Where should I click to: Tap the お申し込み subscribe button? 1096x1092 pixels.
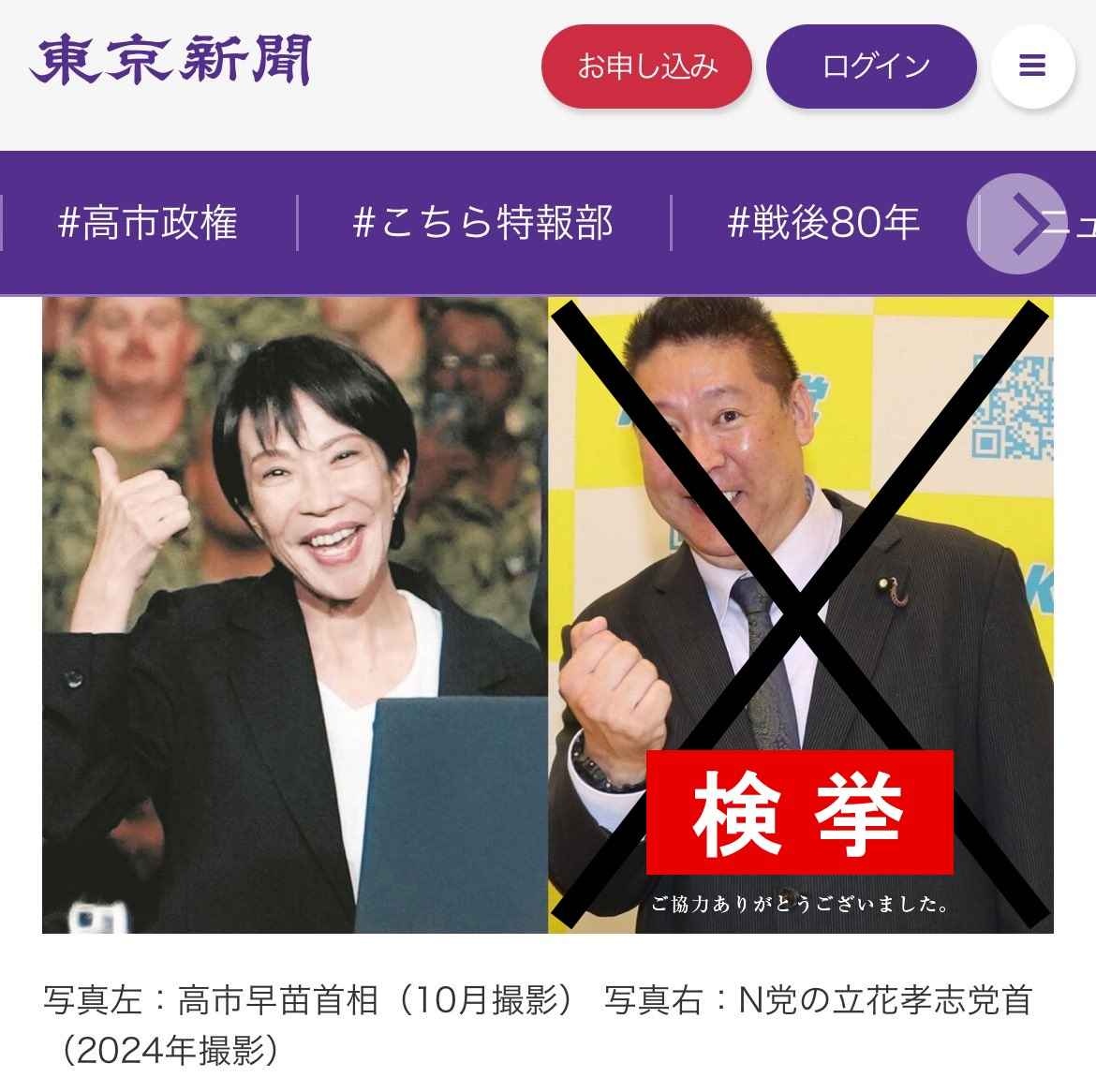click(x=646, y=66)
